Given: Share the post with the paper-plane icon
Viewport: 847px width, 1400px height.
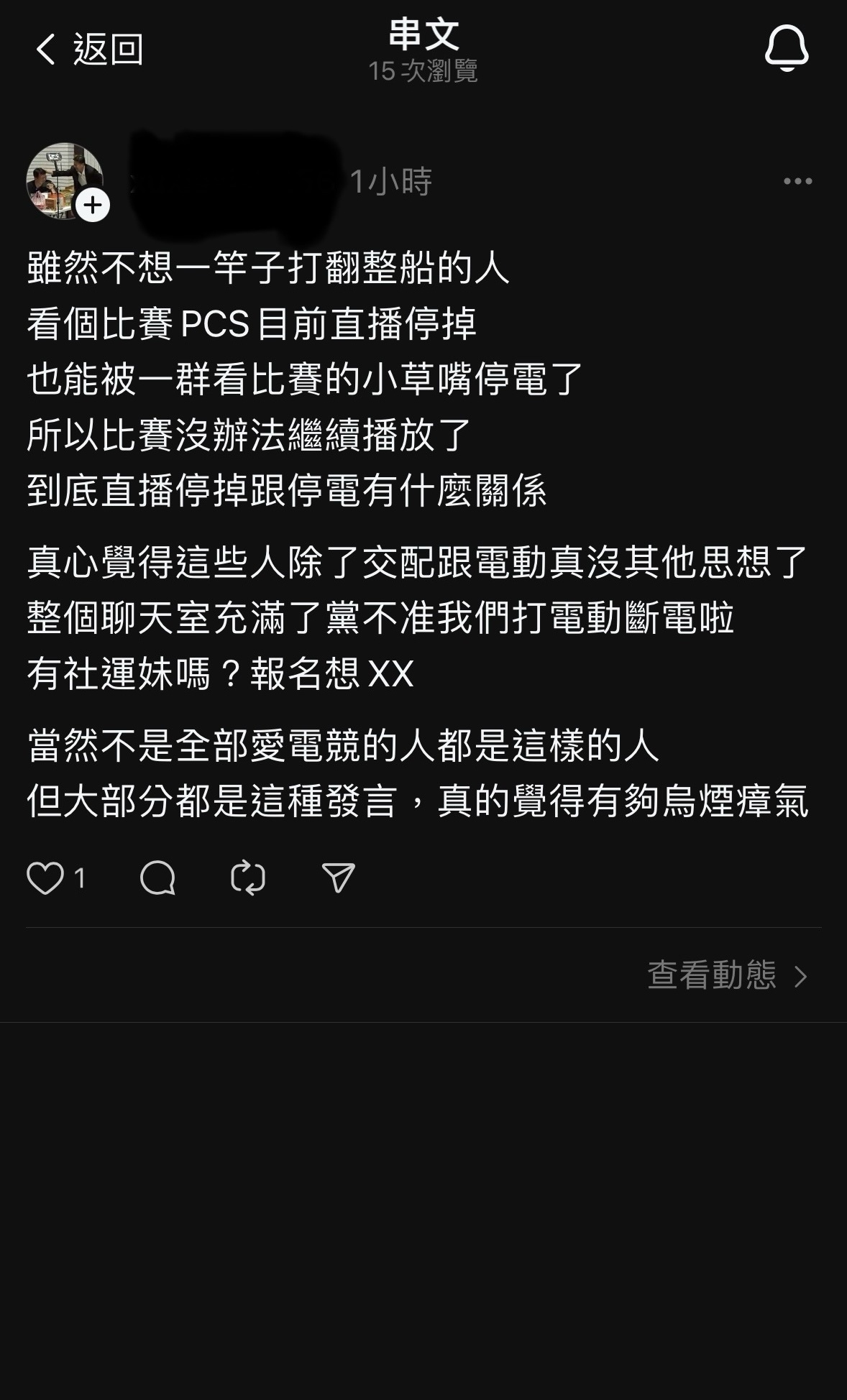Looking at the screenshot, I should (338, 878).
